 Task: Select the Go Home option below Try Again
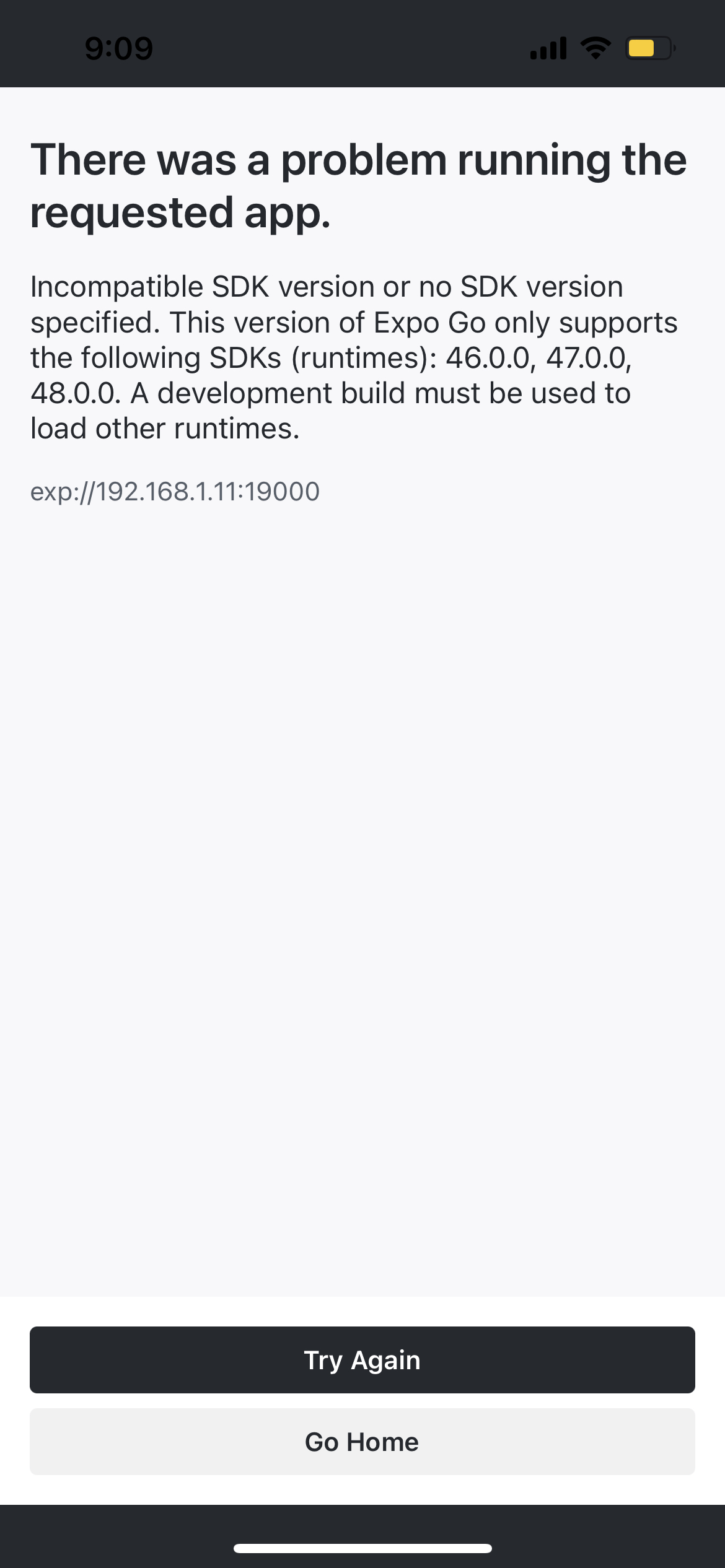[362, 1441]
